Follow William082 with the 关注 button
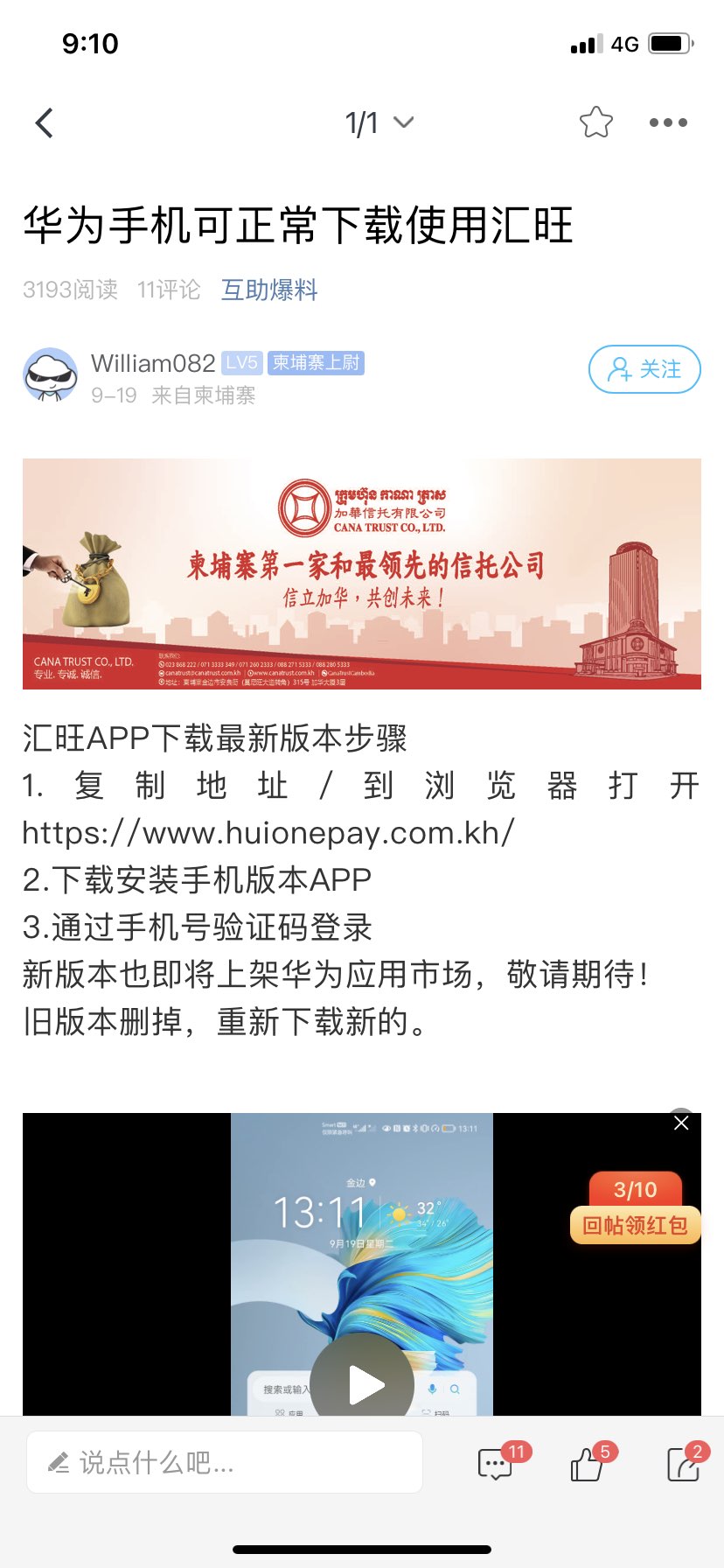Image resolution: width=724 pixels, height=1568 pixels. [644, 369]
